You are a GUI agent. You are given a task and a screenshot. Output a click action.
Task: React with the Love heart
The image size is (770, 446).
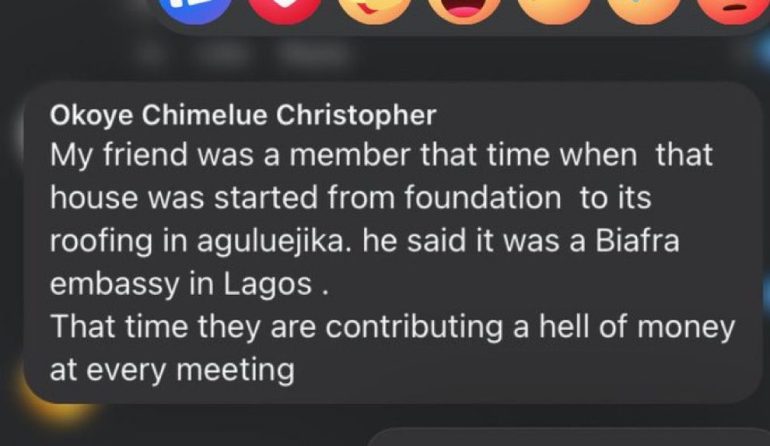click(285, 10)
